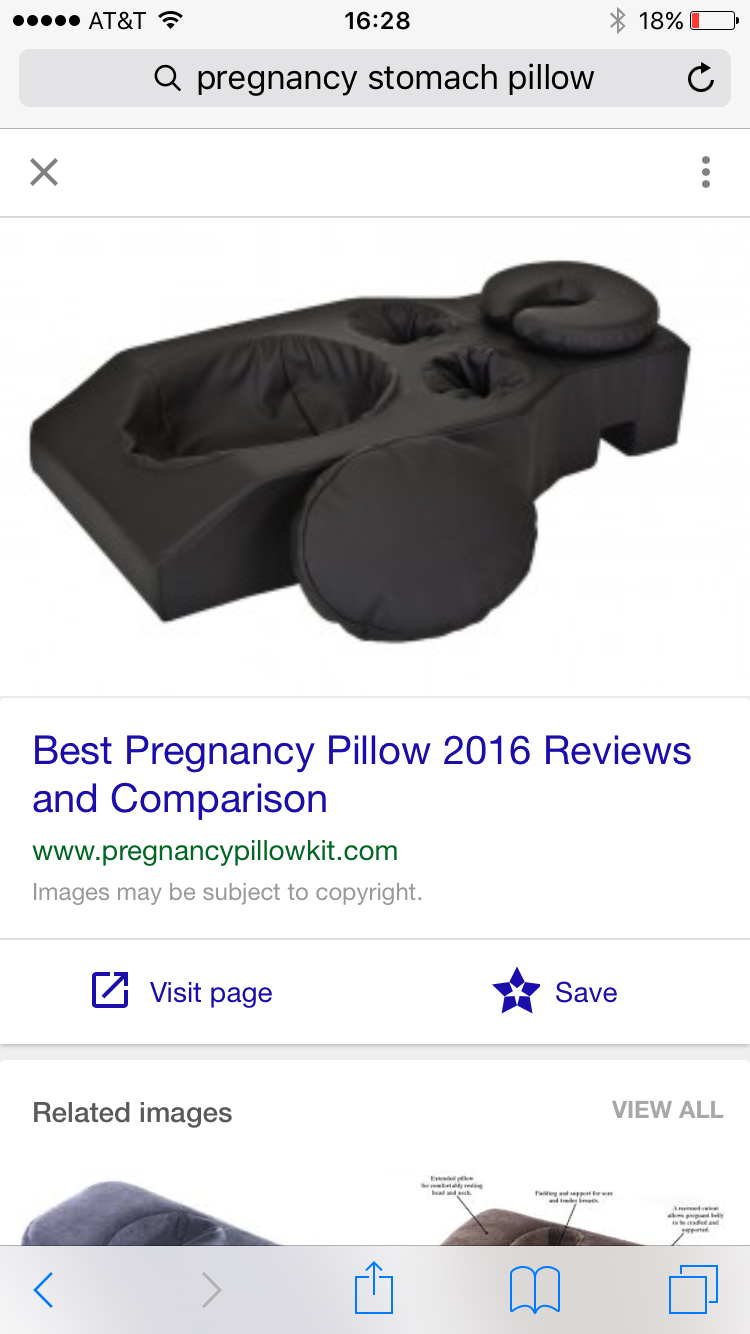Screen dimensions: 750x1334
Task: Open Best Pregnancy Pillow 2016 Reviews link
Action: tap(361, 775)
